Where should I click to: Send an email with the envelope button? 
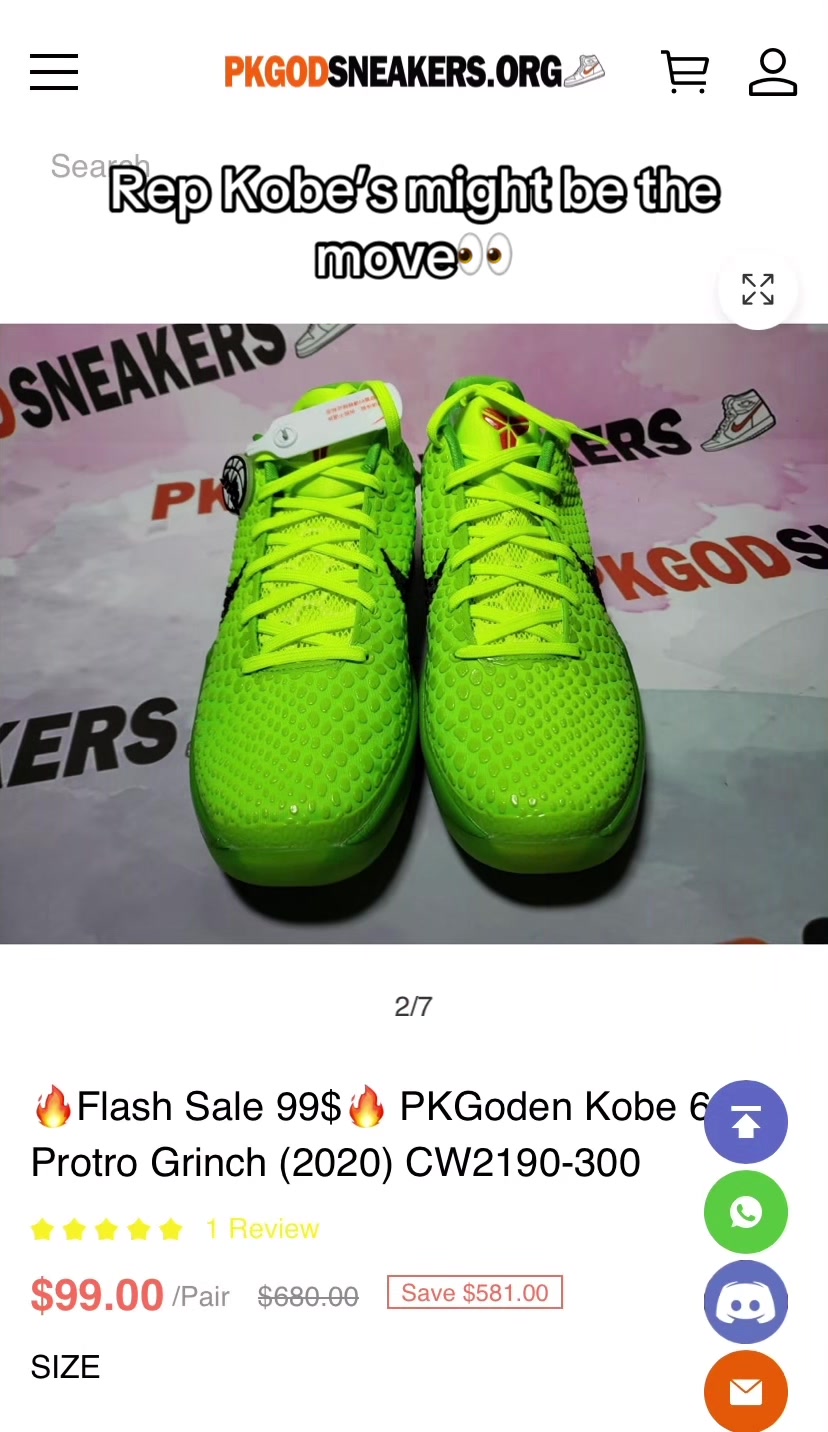746,1391
